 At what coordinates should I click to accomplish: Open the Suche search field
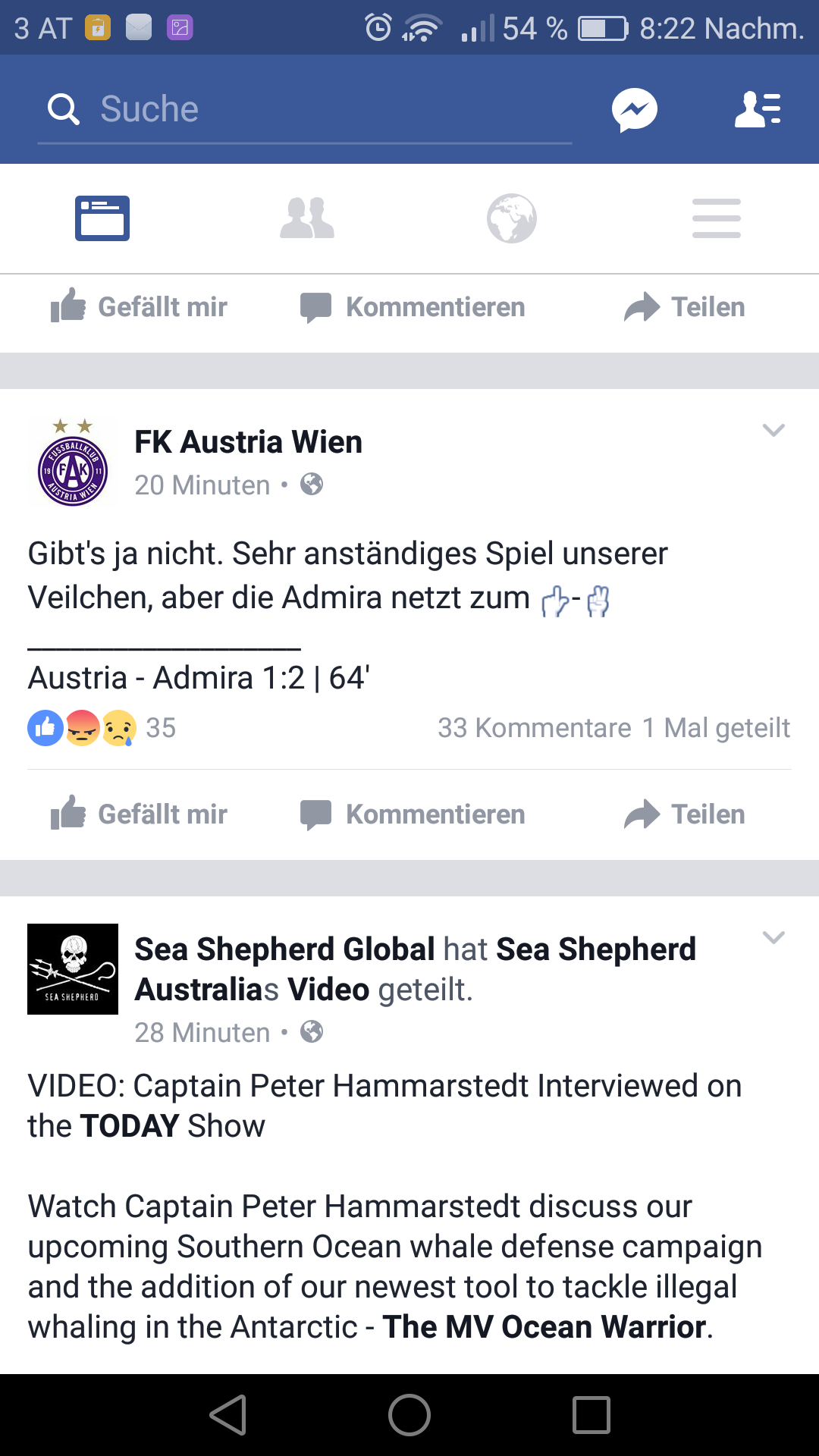(x=305, y=109)
